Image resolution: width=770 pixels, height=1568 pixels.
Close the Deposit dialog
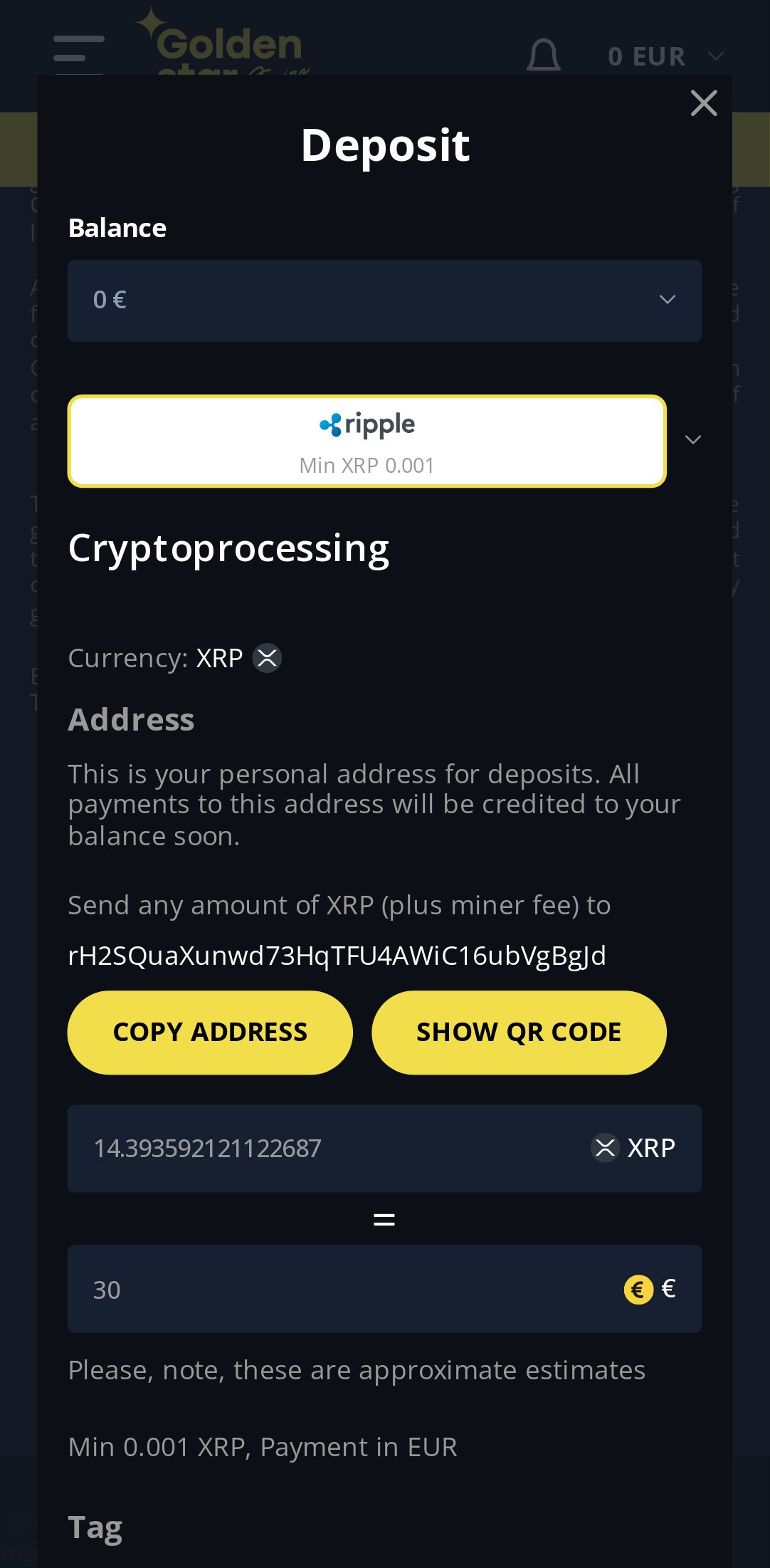pyautogui.click(x=703, y=103)
